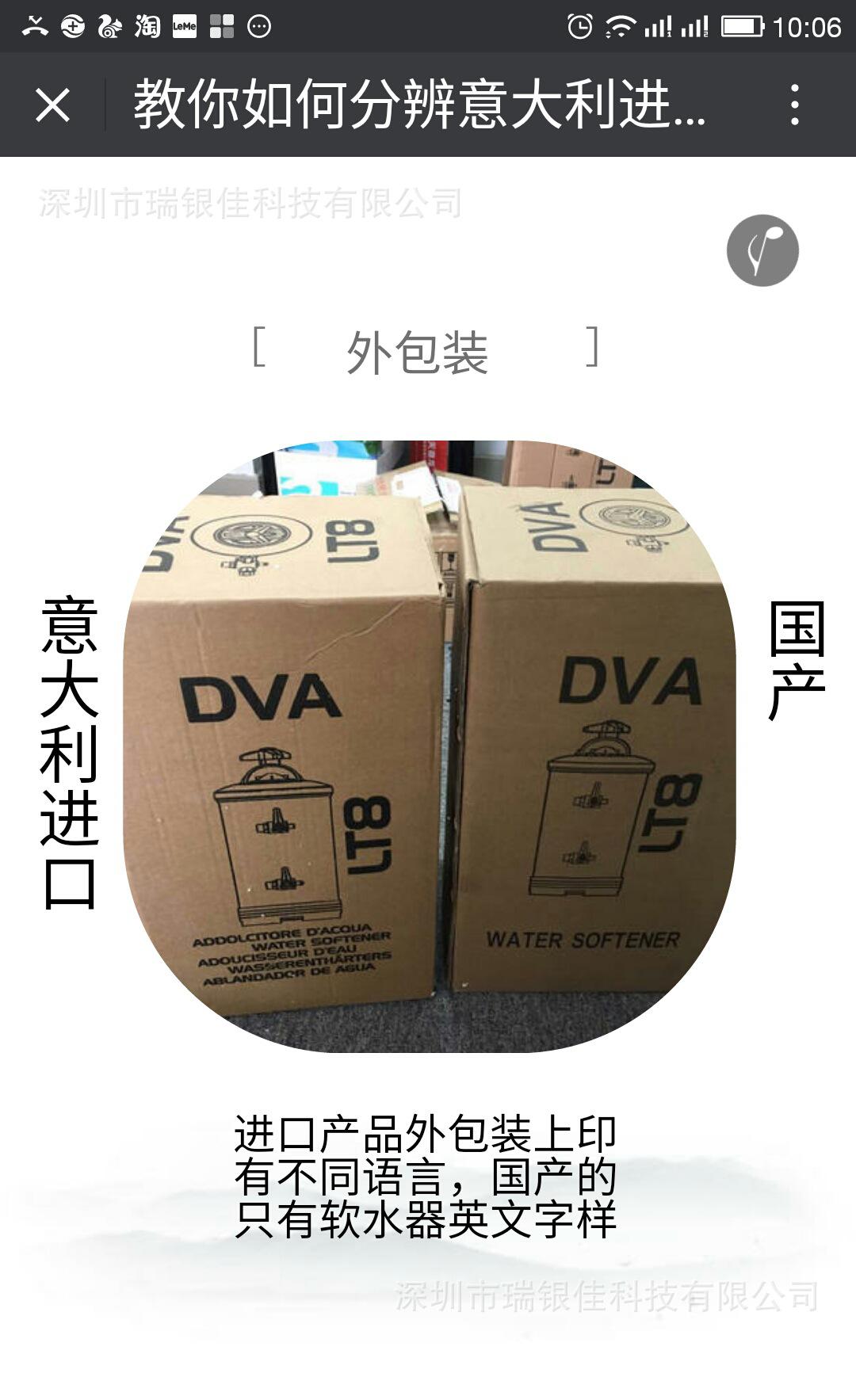Viewport: 856px width, 1400px height.
Task: Close the article page
Action: (53, 105)
